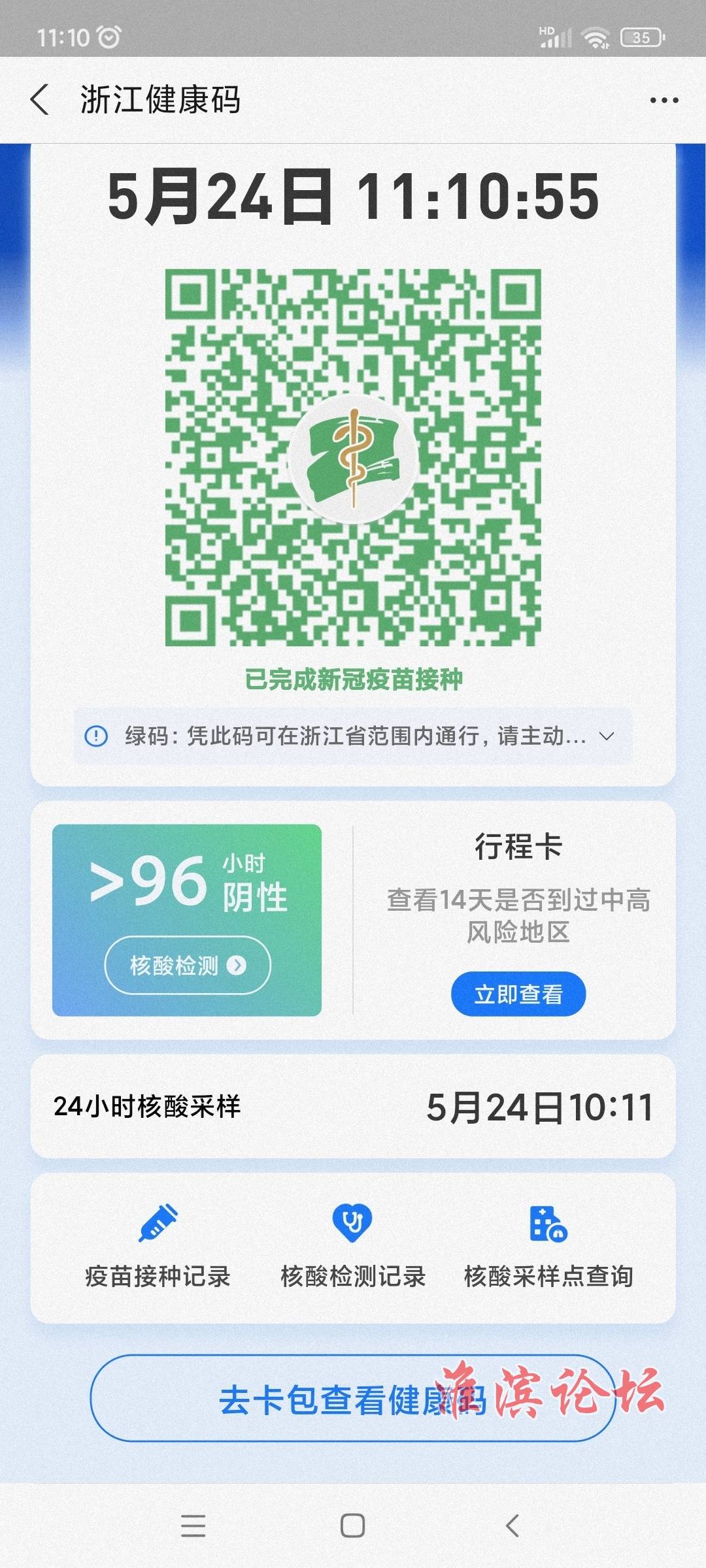Tap 去卡包查看健康码 button
The width and height of the screenshot is (706, 1568).
click(x=353, y=1399)
